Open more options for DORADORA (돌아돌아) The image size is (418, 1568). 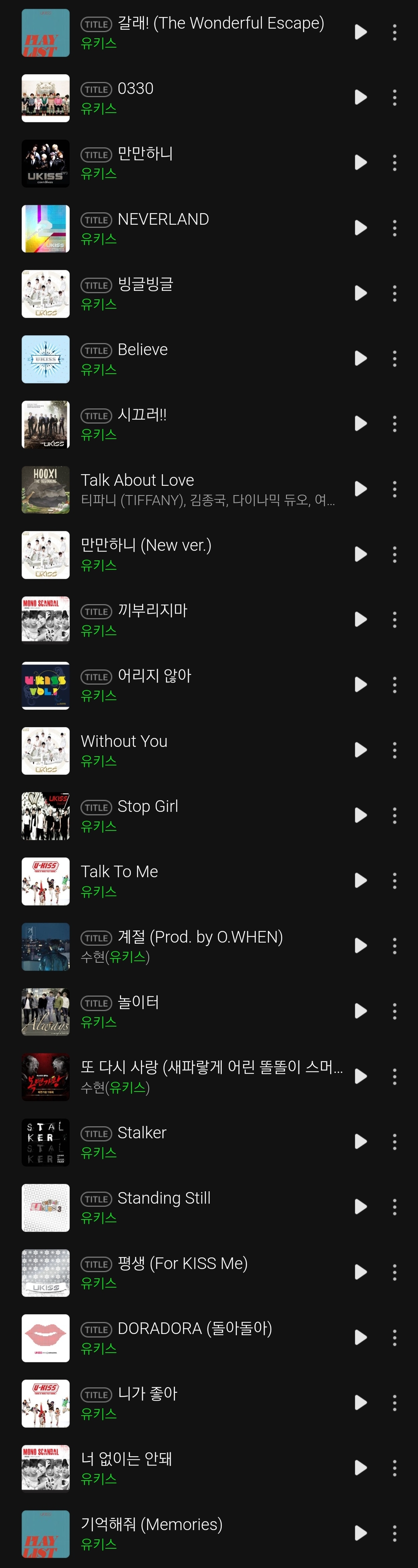coord(395,1337)
